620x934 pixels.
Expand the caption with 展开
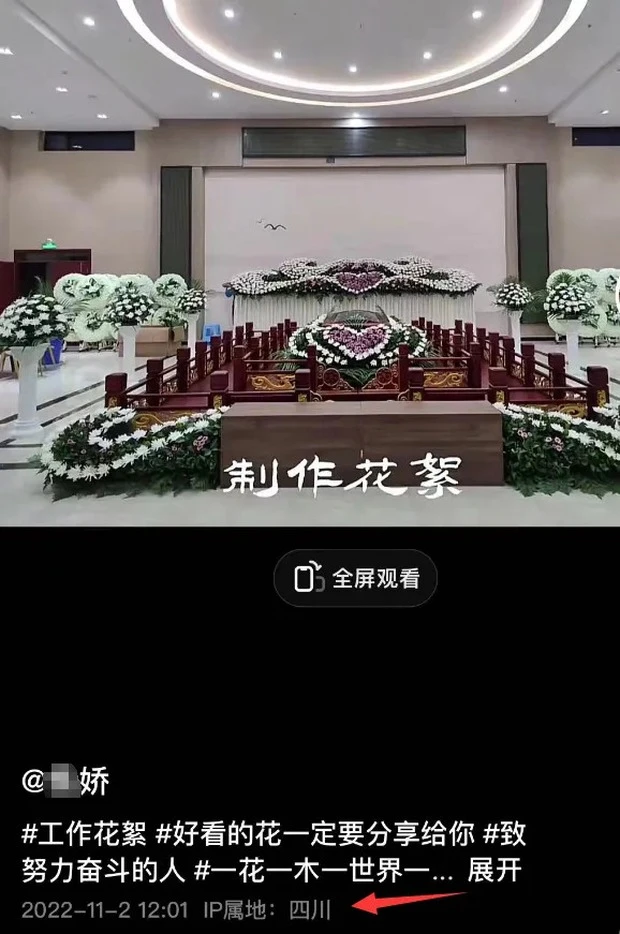pyautogui.click(x=494, y=871)
